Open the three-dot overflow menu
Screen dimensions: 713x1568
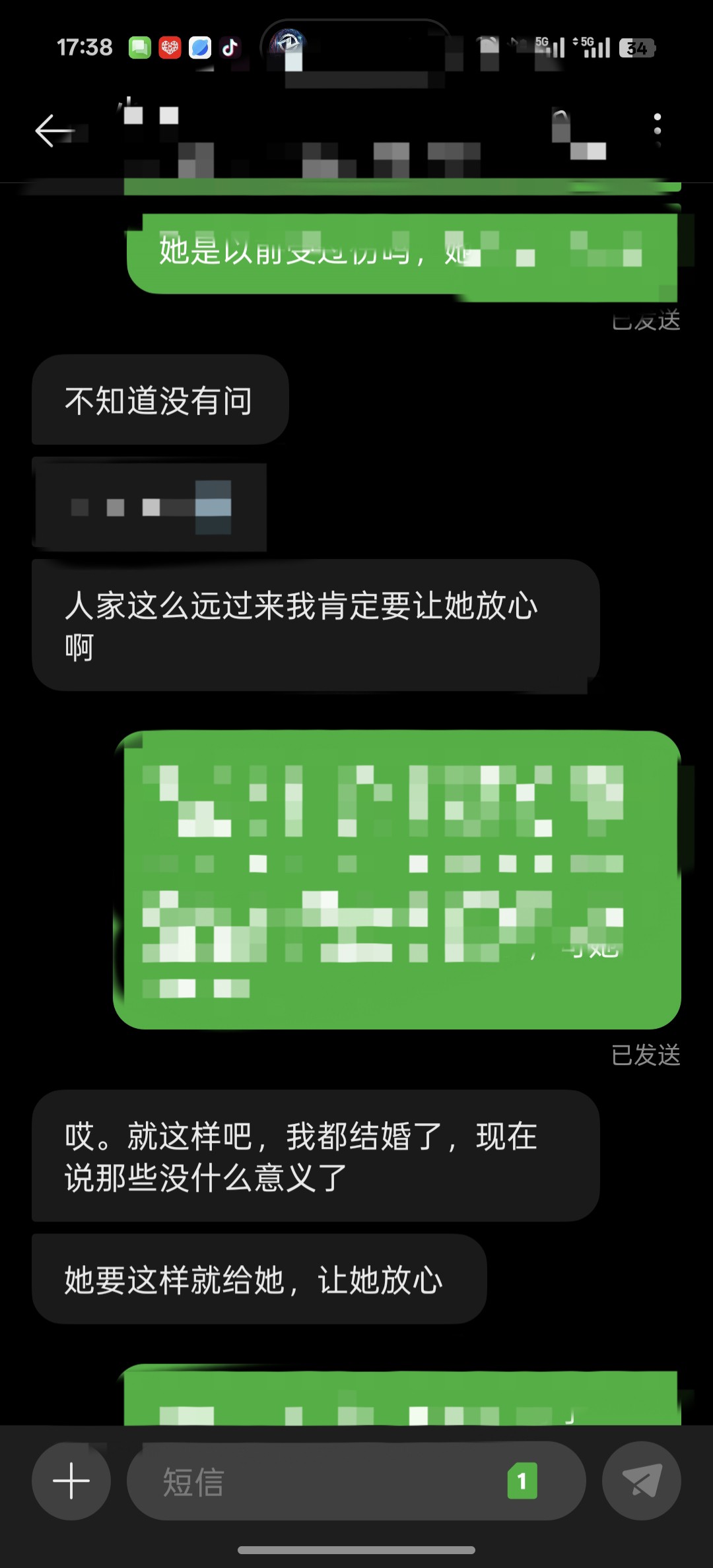click(657, 130)
